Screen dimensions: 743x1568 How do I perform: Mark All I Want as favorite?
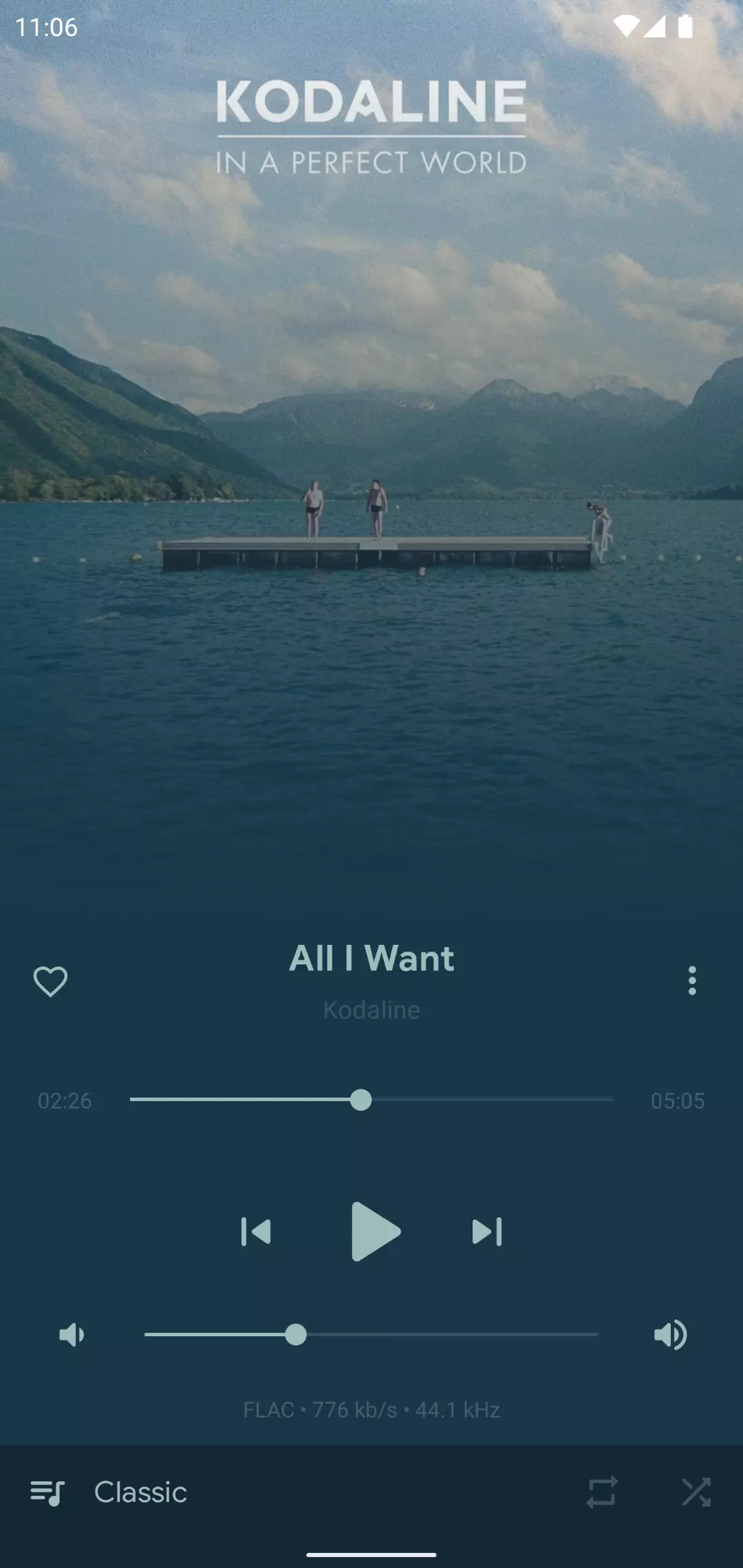(x=50, y=981)
